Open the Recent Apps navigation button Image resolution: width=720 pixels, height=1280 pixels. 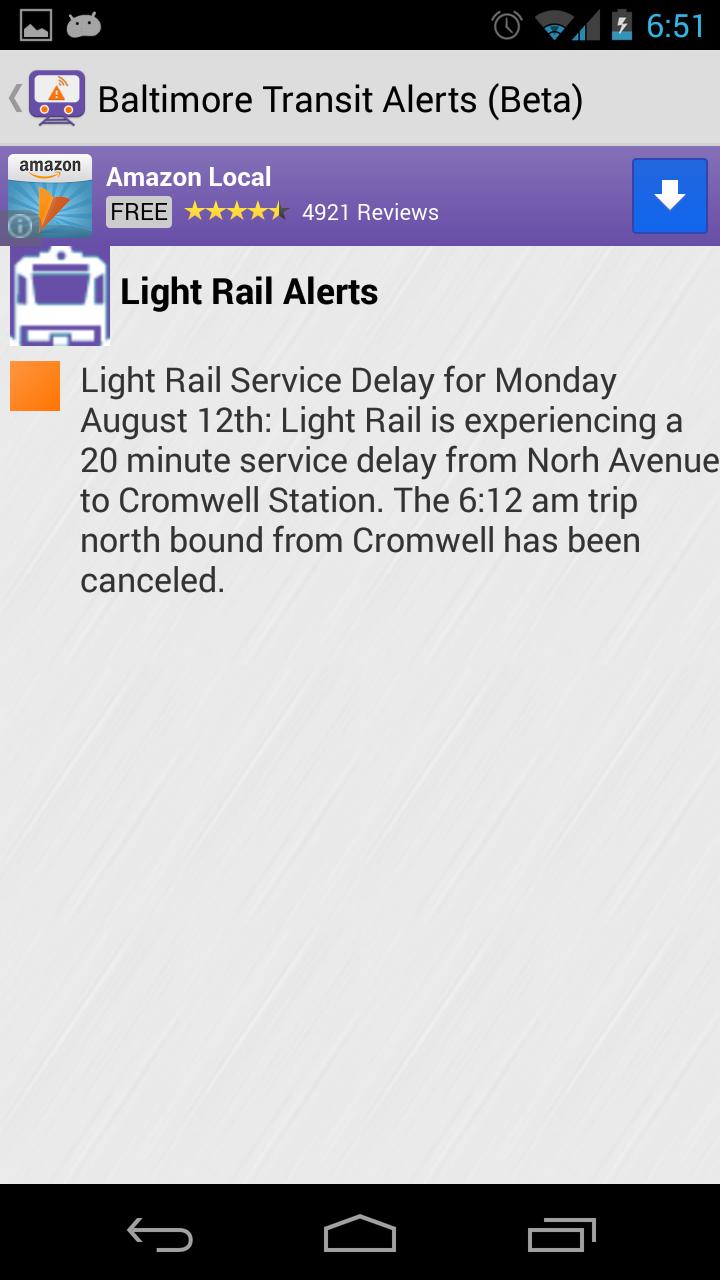(560, 1235)
